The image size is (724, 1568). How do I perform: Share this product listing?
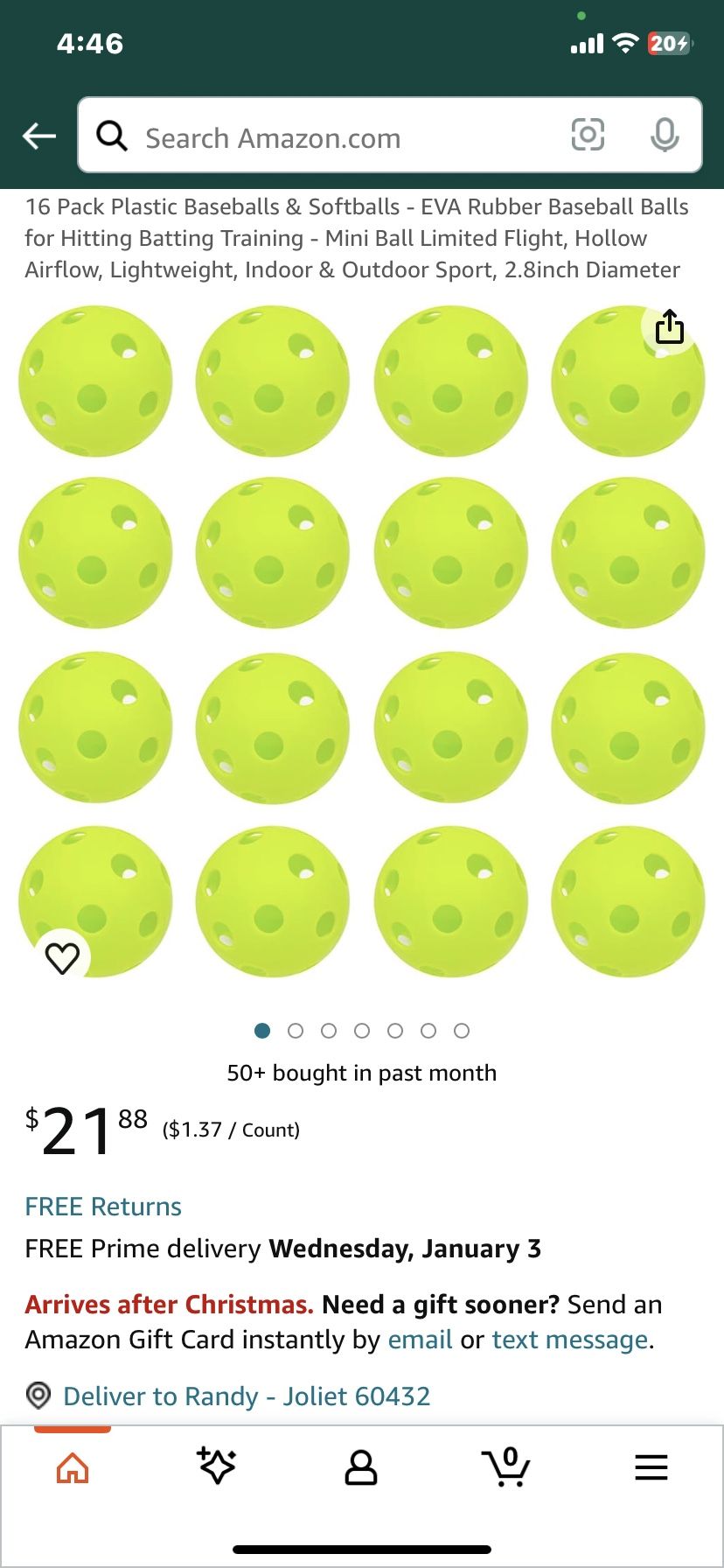click(669, 327)
